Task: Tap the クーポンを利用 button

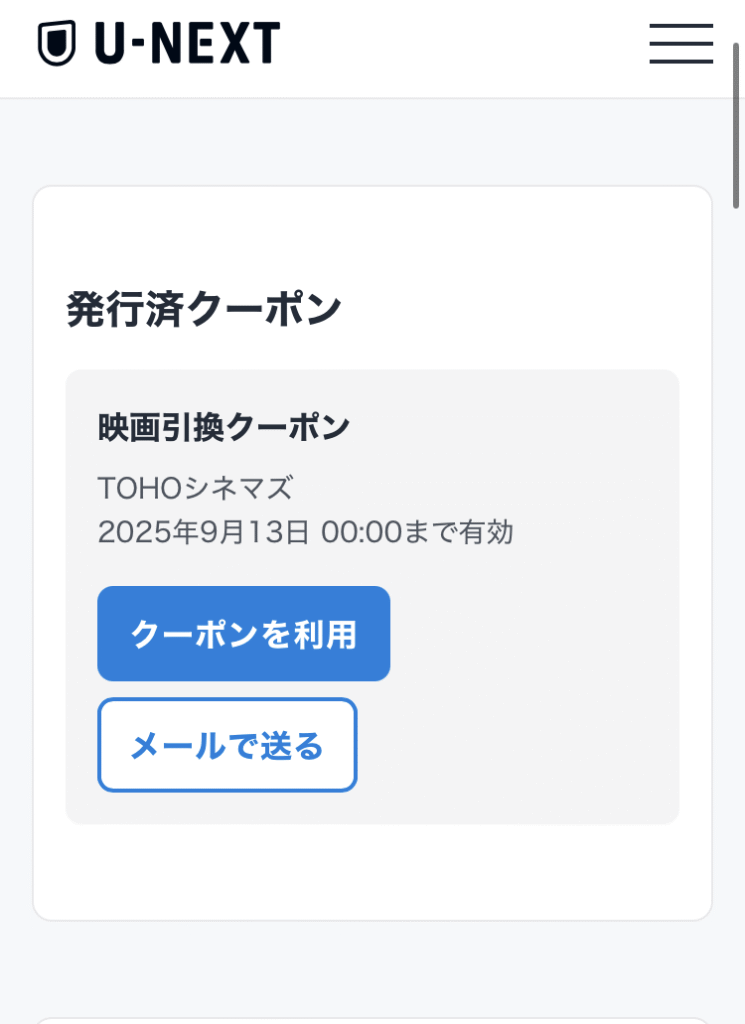Action: tap(243, 634)
